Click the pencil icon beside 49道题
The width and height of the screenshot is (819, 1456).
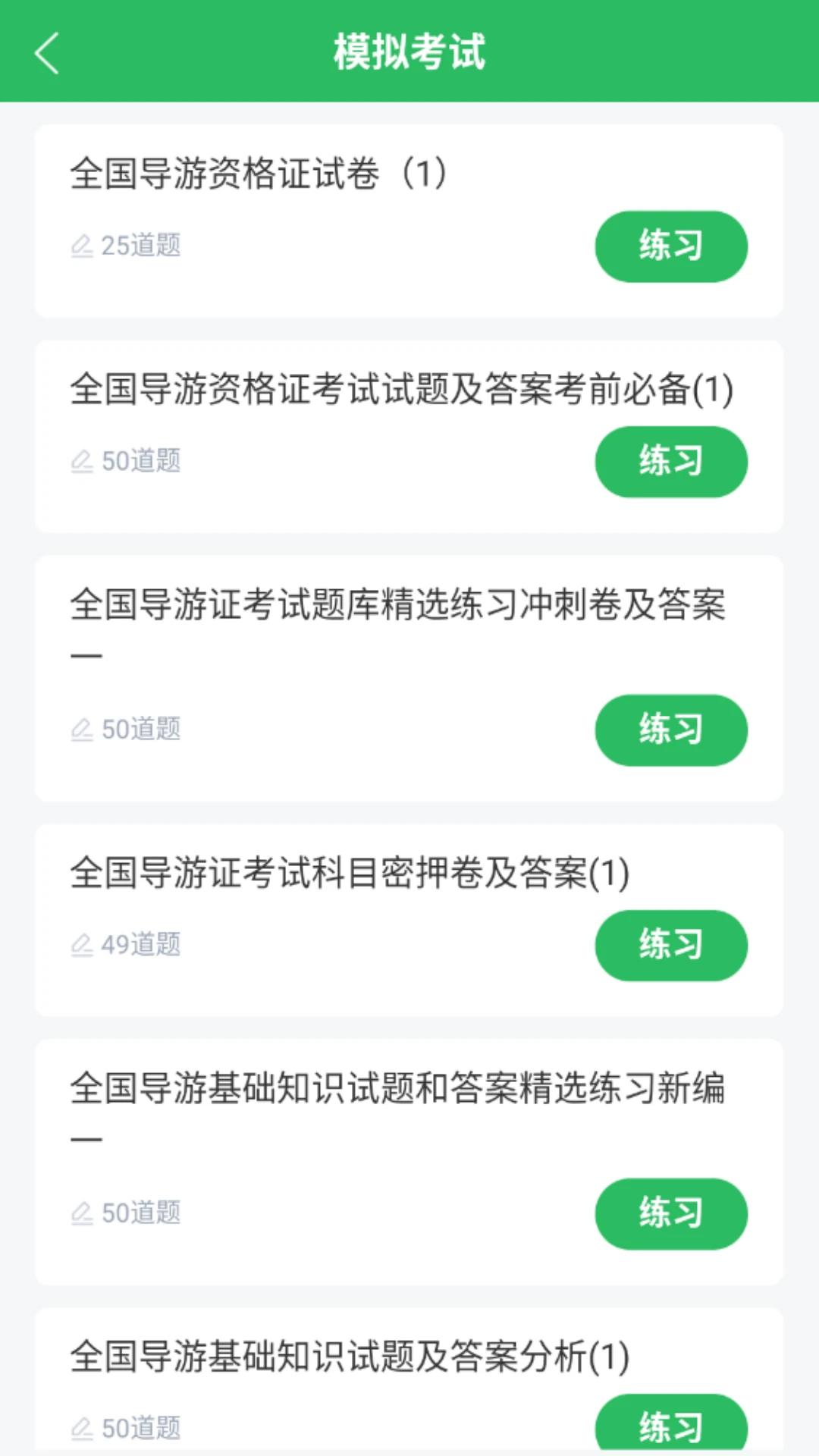point(83,945)
